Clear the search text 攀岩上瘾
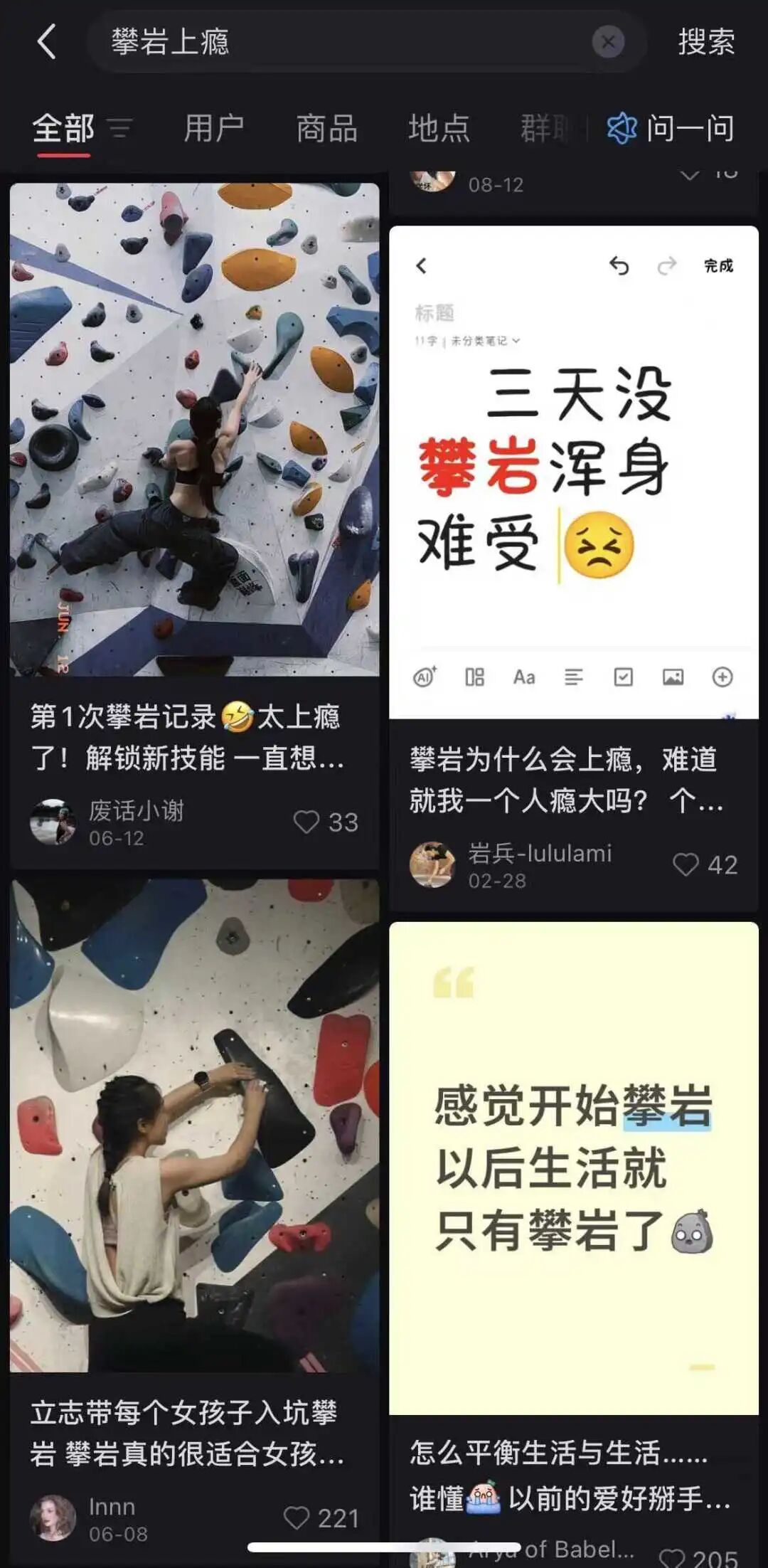The width and height of the screenshot is (768, 1568). click(x=608, y=42)
